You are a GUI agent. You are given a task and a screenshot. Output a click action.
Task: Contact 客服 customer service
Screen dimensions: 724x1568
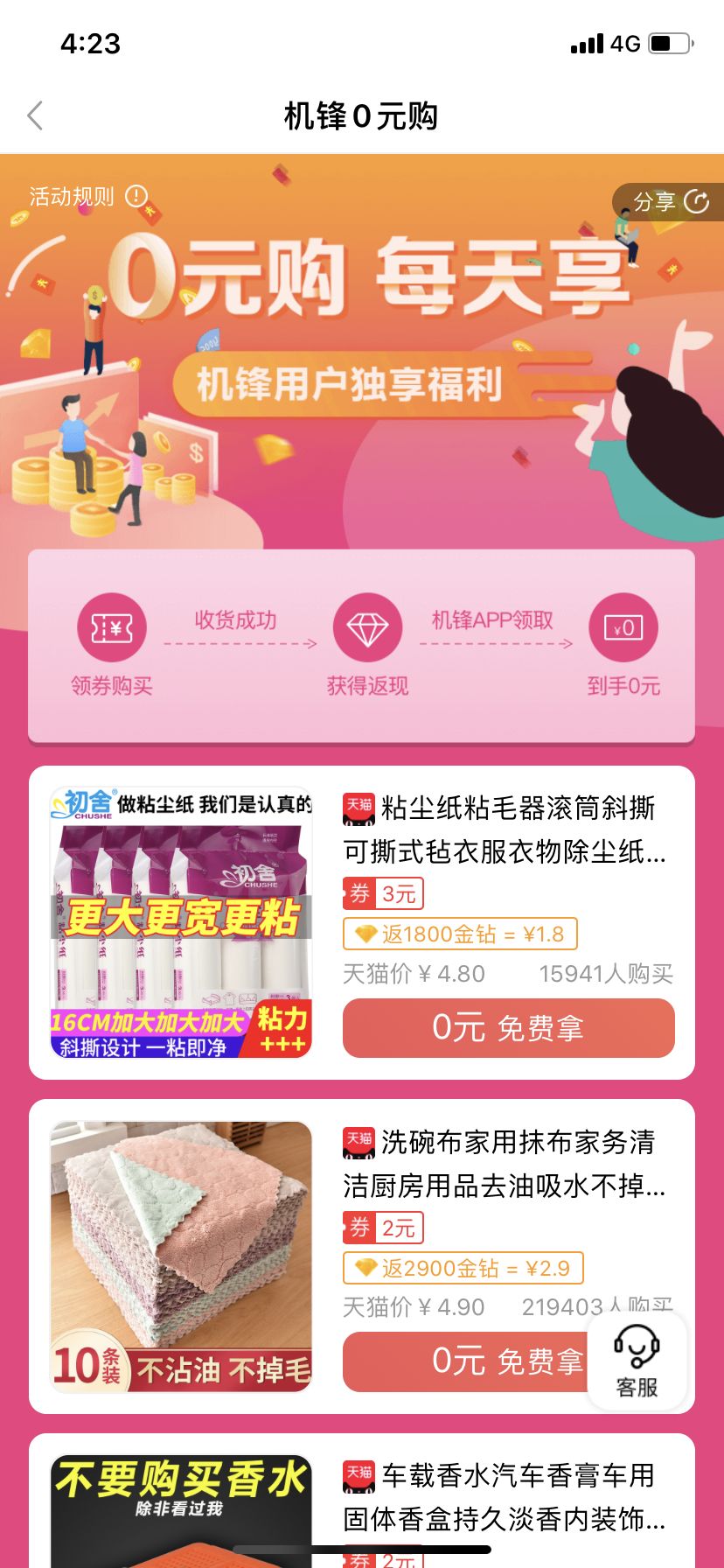pyautogui.click(x=637, y=1361)
